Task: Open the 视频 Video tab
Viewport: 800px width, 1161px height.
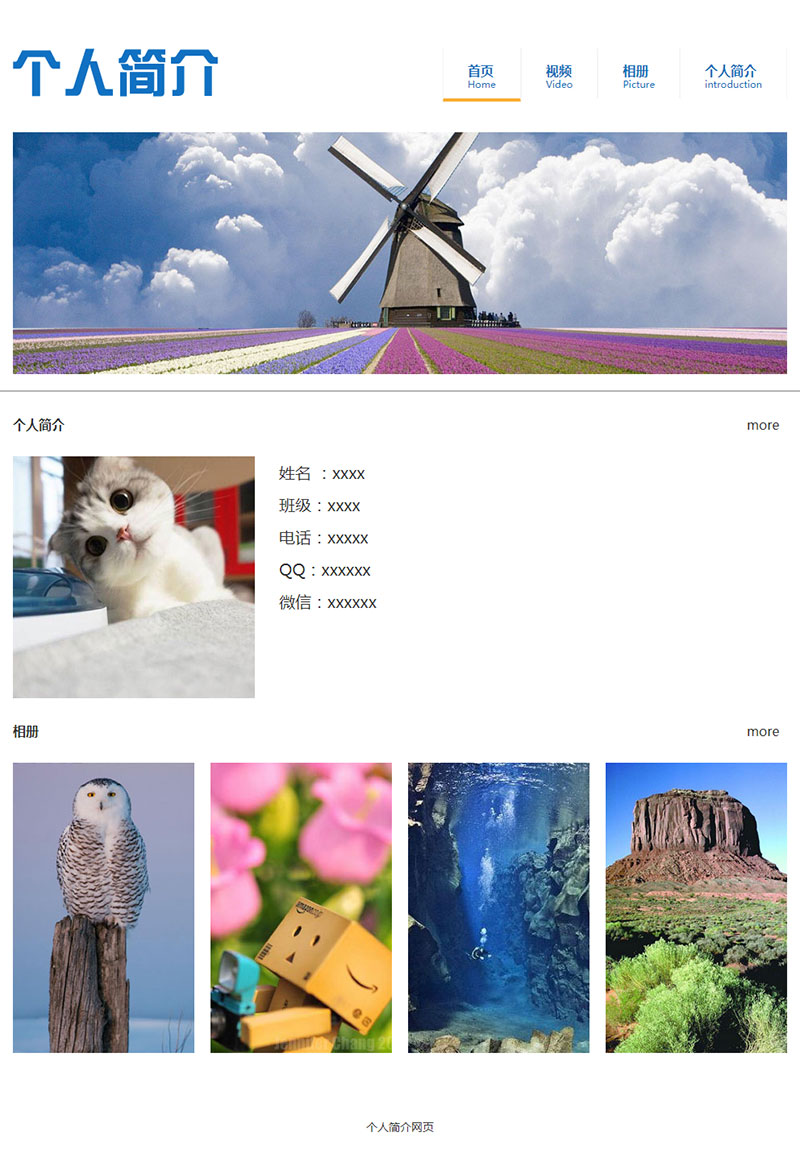Action: [x=559, y=76]
